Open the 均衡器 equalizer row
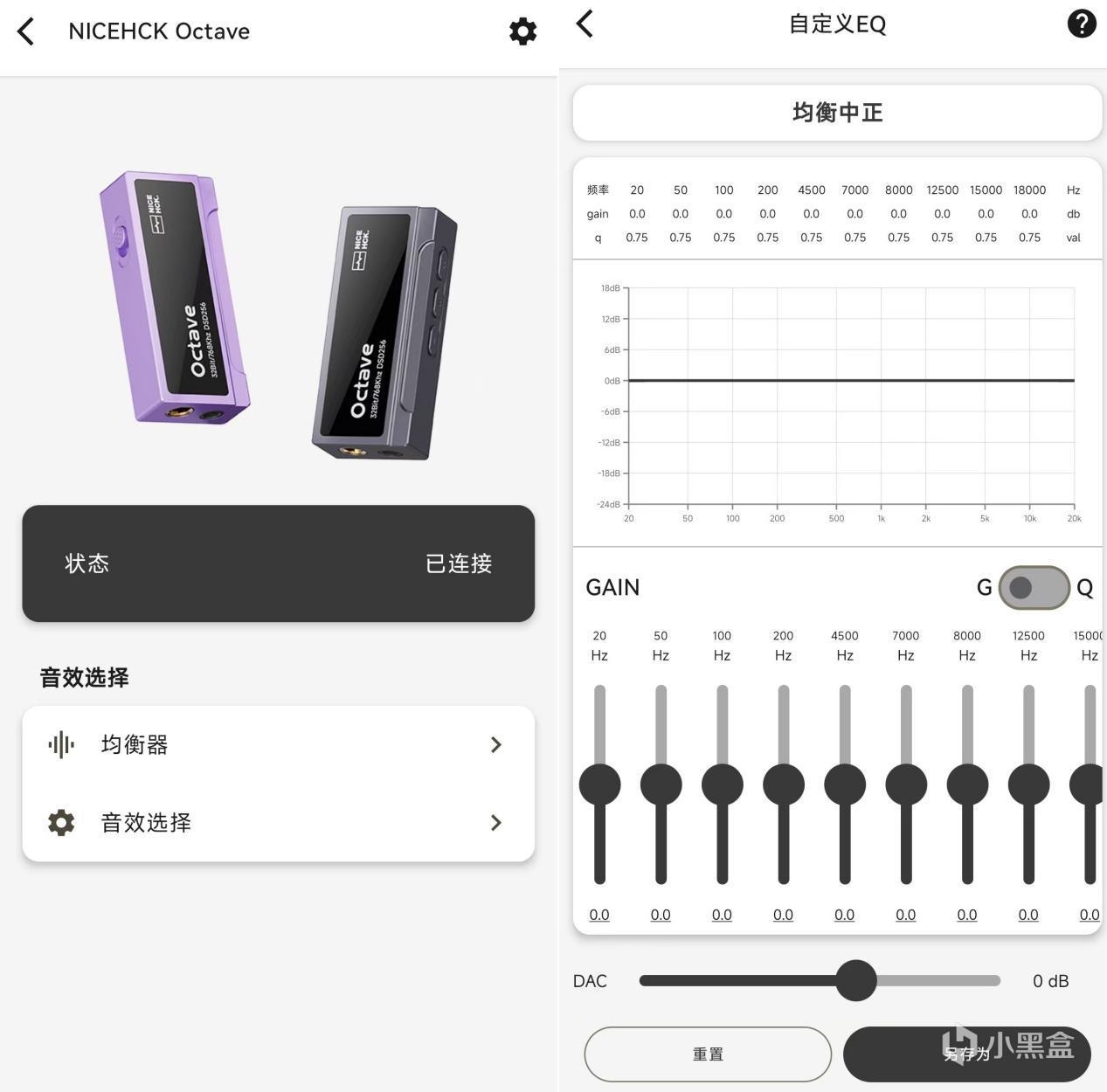 [278, 744]
